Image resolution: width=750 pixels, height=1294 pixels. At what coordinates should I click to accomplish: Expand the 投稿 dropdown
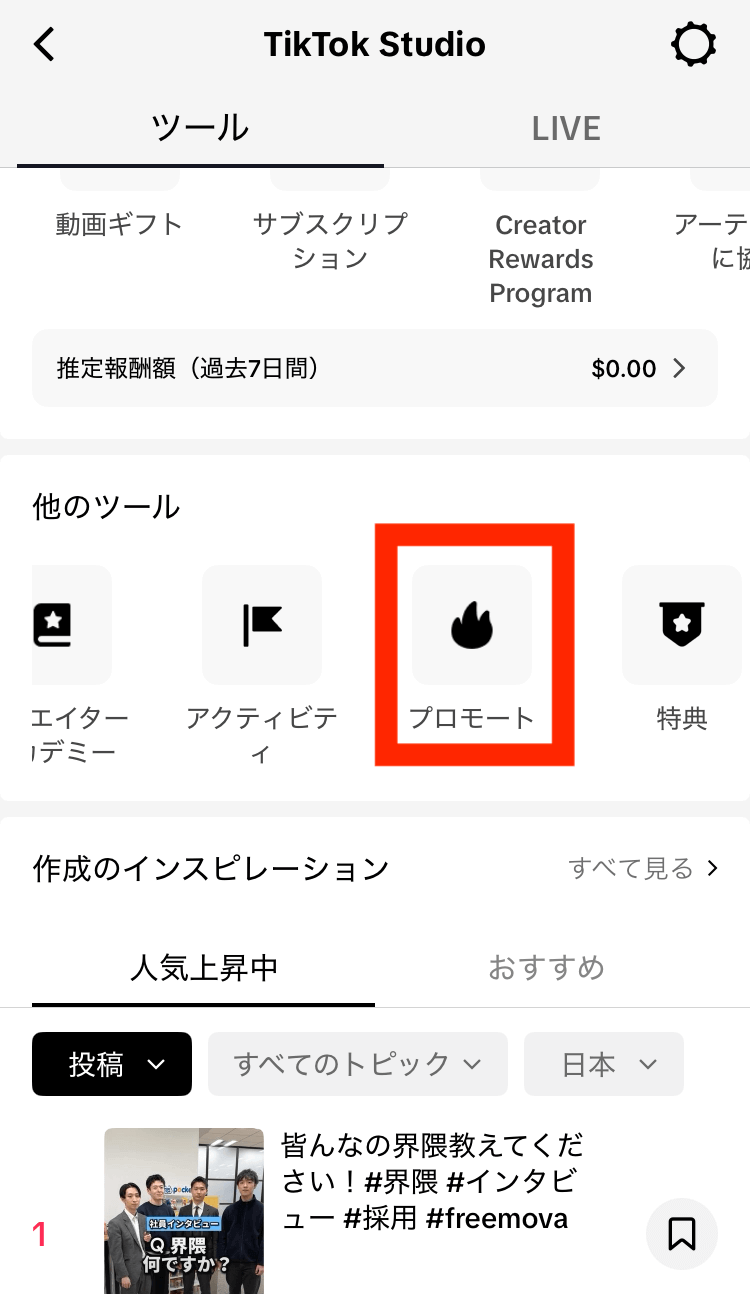coord(112,1065)
